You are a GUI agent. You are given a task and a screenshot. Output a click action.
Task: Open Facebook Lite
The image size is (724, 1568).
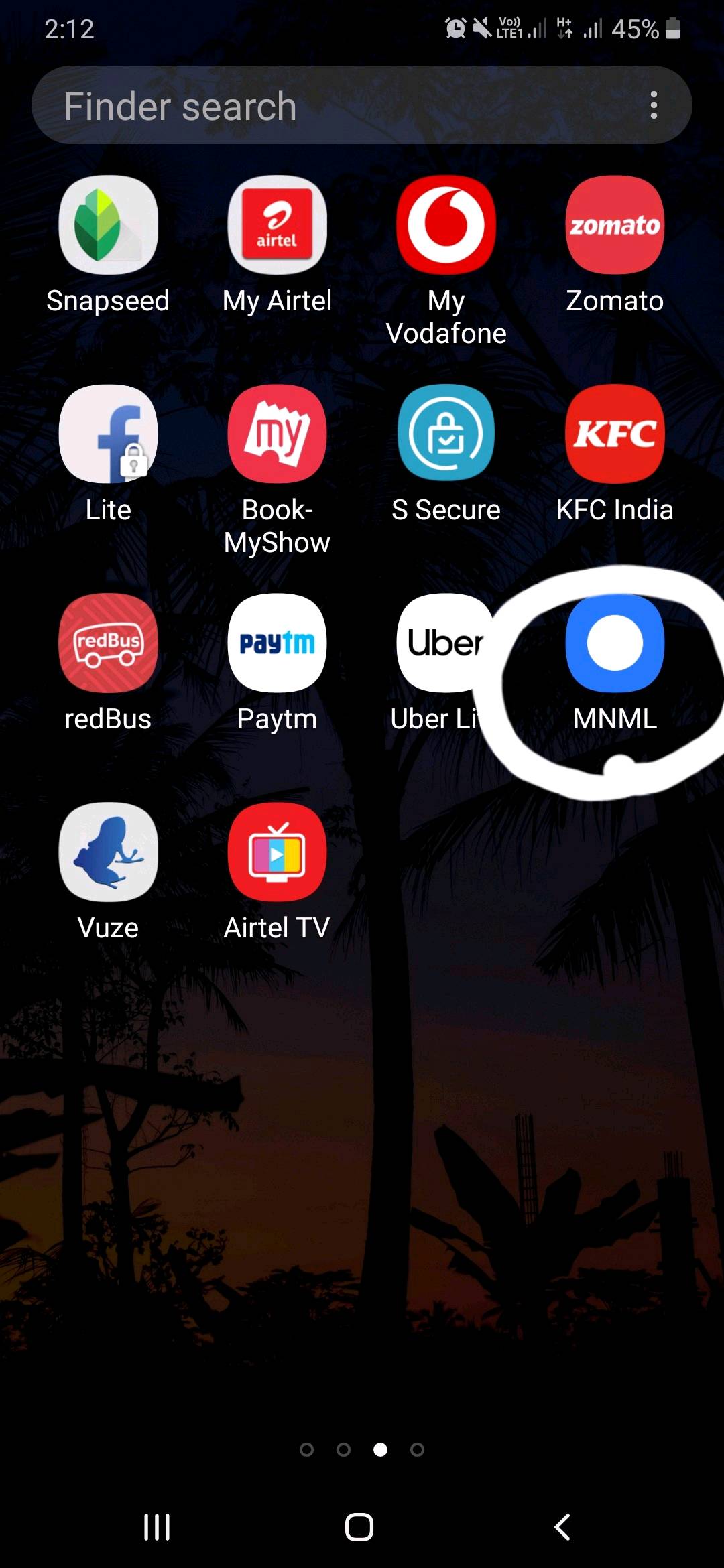click(x=108, y=434)
